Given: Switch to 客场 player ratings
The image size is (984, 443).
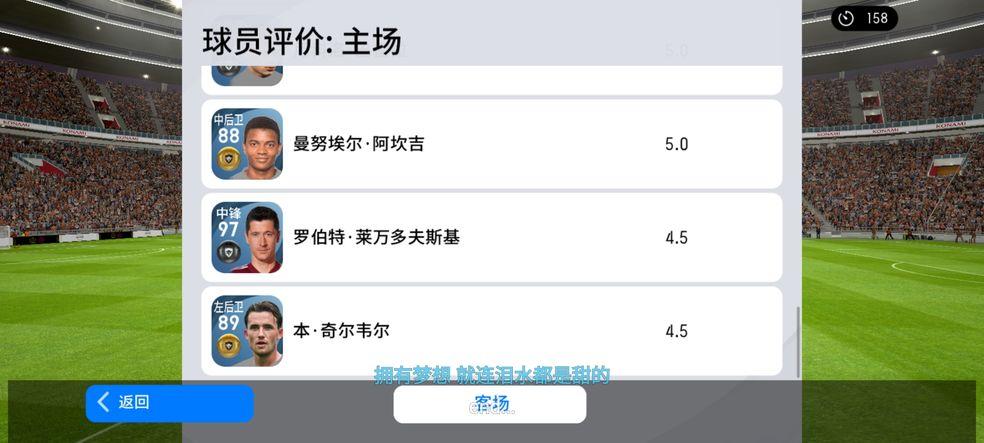Looking at the screenshot, I should pos(490,404).
